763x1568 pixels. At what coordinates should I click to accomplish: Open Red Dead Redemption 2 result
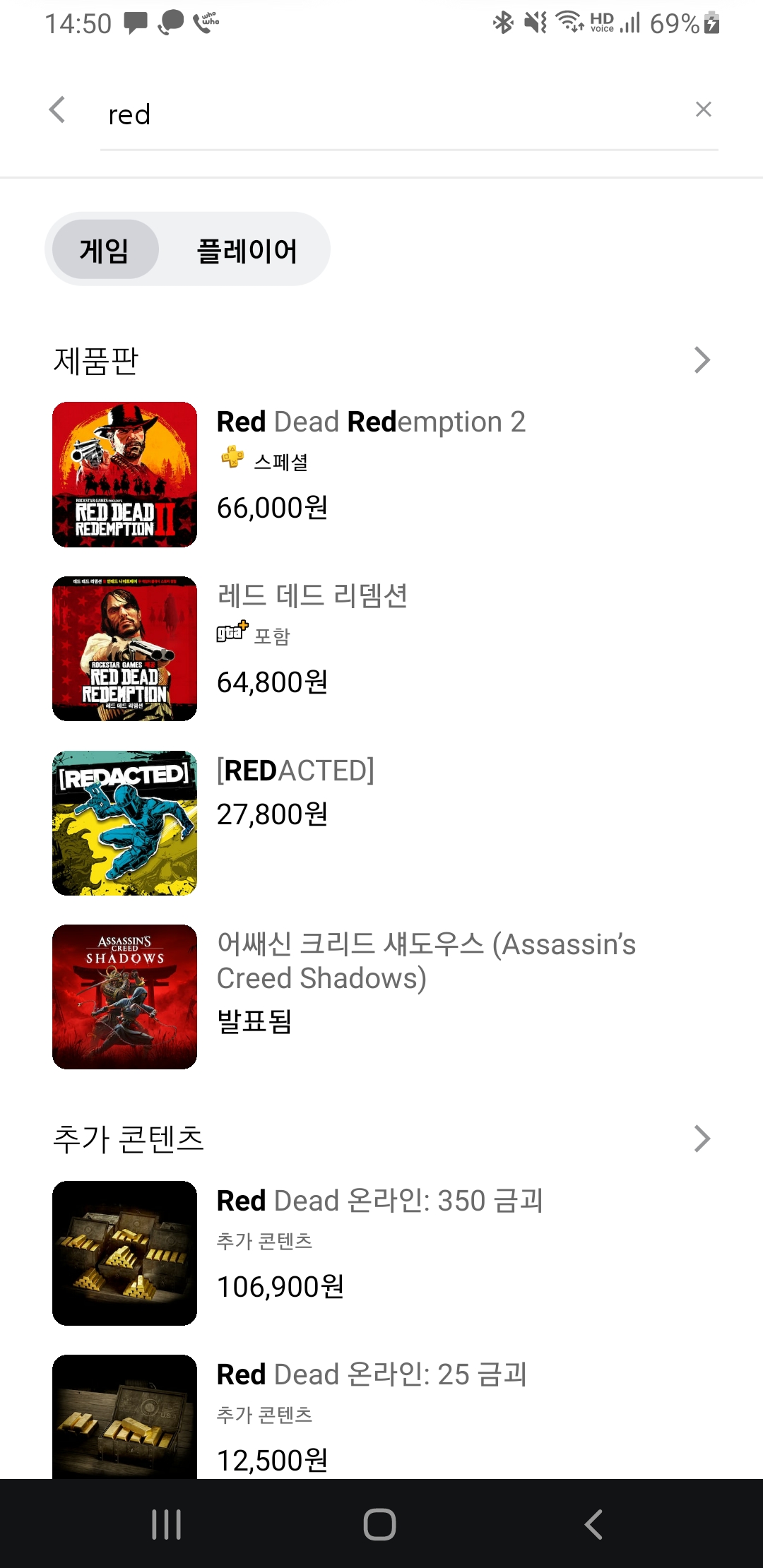381,475
